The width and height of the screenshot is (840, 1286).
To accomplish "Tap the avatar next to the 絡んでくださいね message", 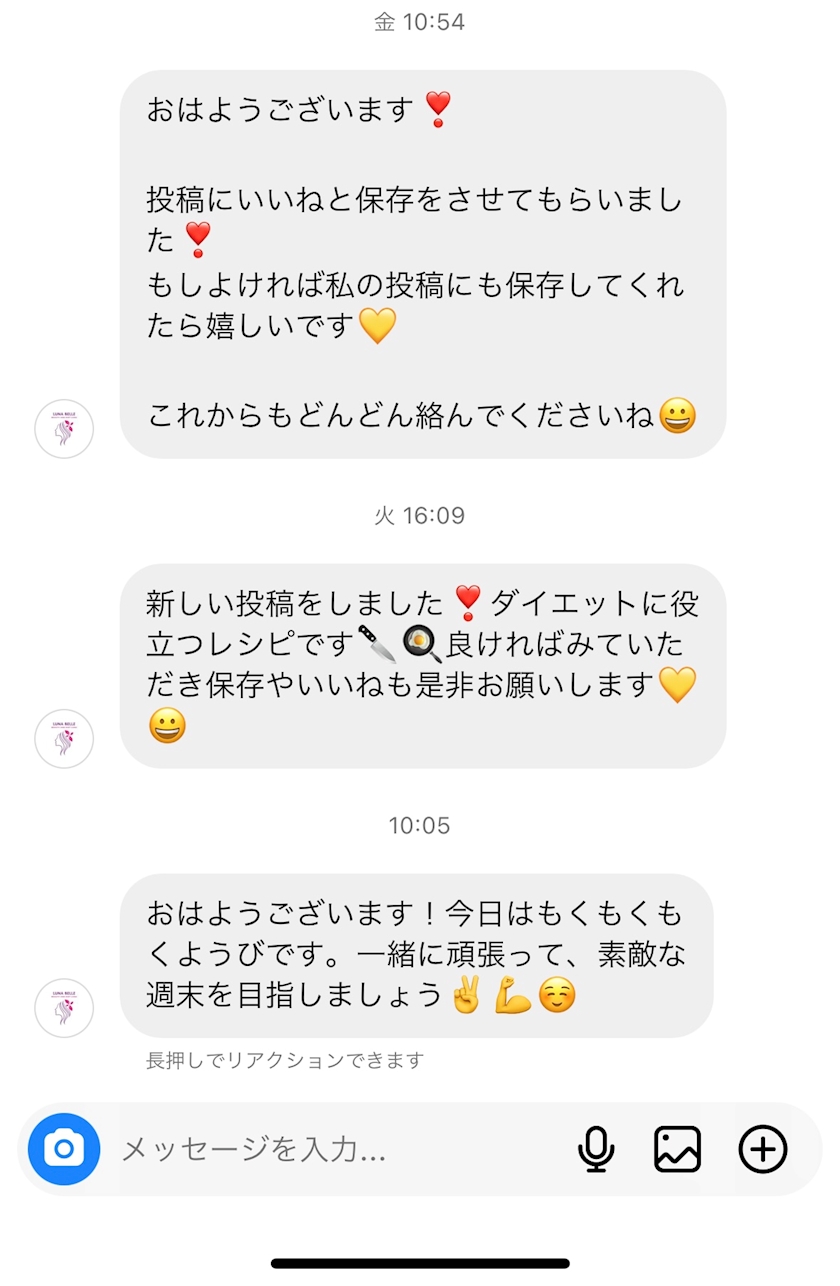I will coord(64,429).
